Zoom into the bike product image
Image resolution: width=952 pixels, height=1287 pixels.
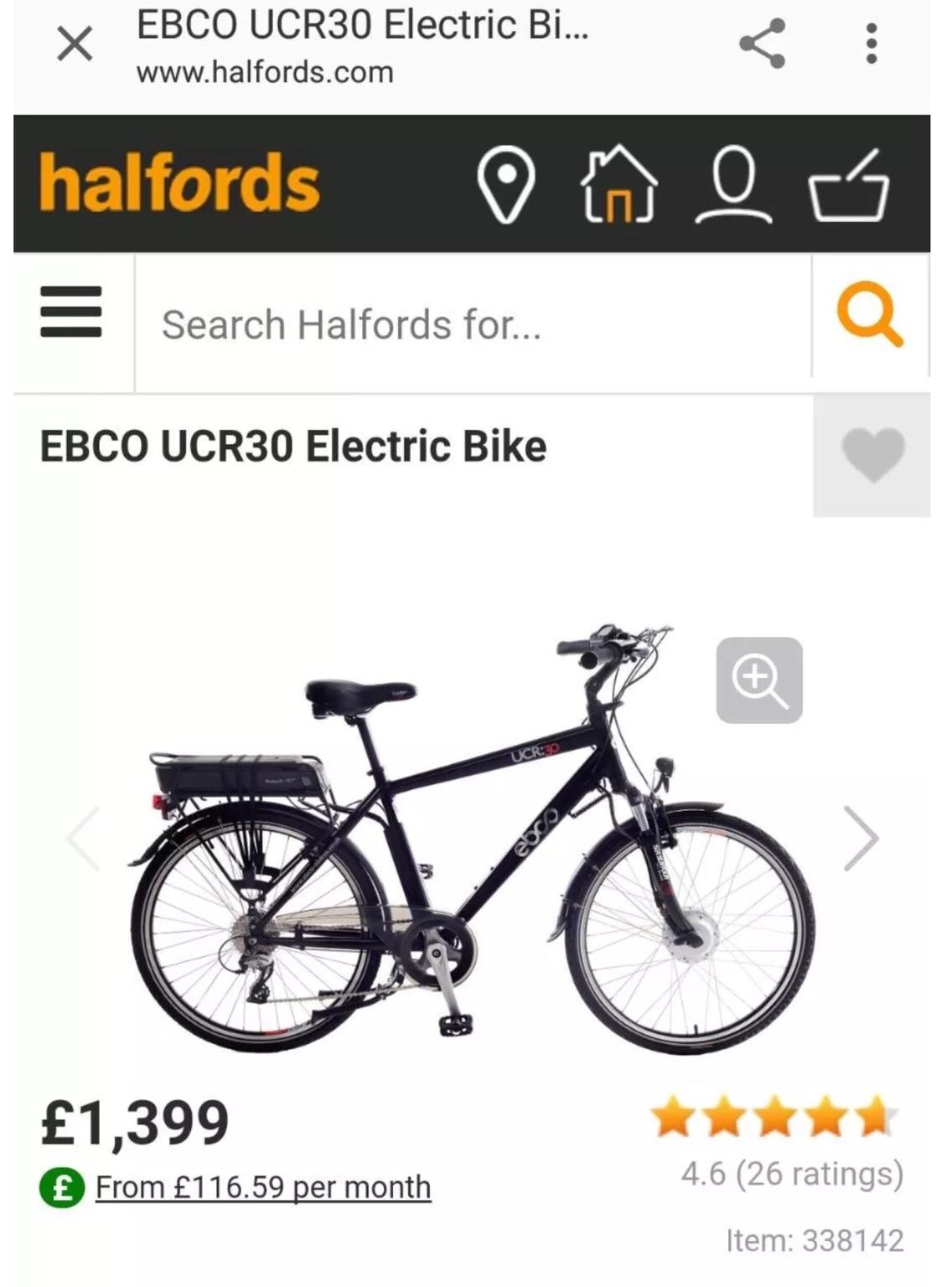click(x=759, y=680)
